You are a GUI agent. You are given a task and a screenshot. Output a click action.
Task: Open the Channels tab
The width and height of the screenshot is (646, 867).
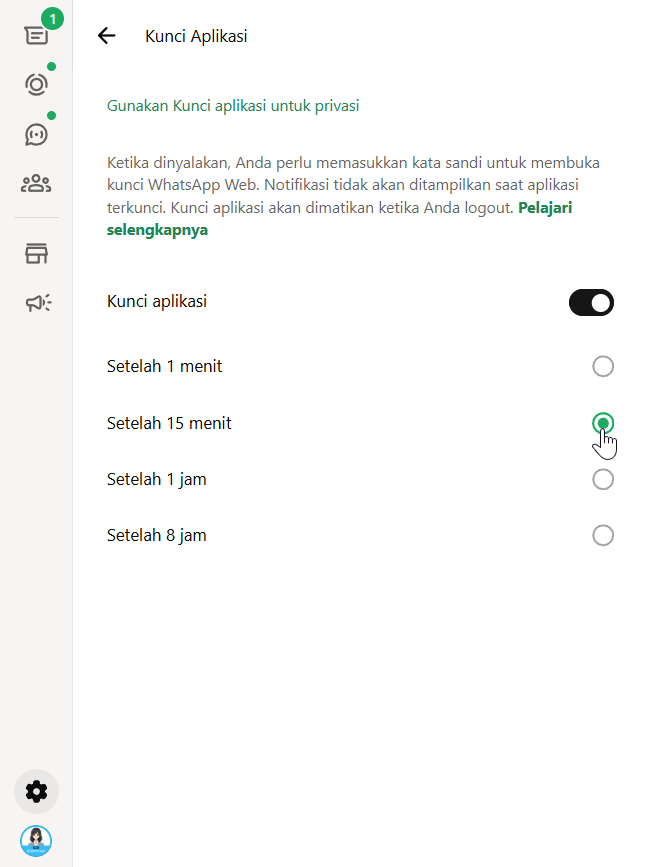[x=36, y=134]
